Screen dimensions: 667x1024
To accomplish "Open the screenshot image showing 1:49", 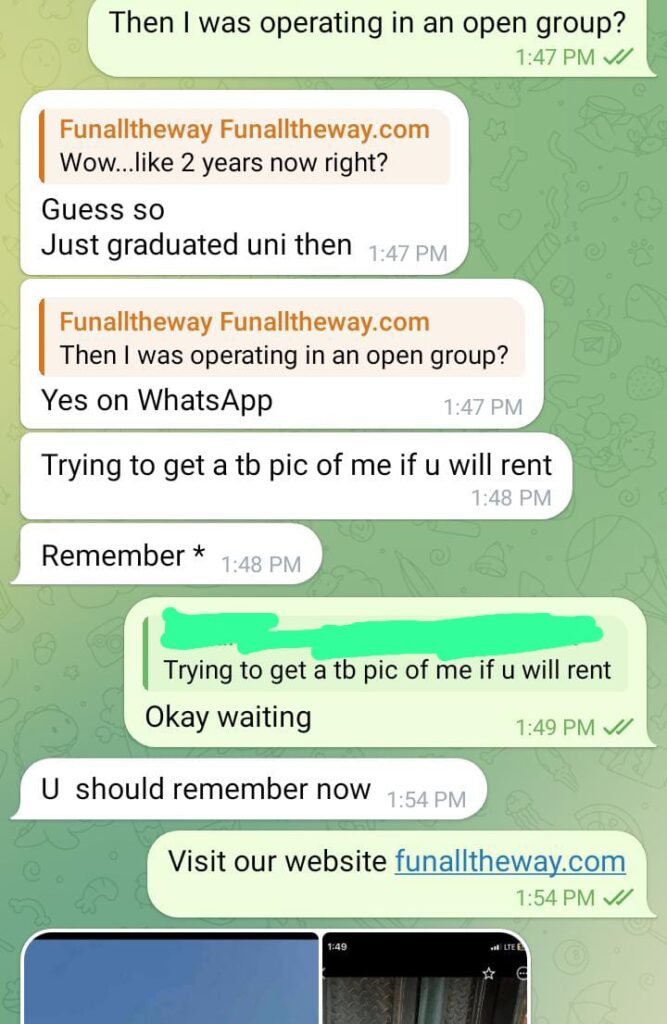I will click(x=424, y=982).
